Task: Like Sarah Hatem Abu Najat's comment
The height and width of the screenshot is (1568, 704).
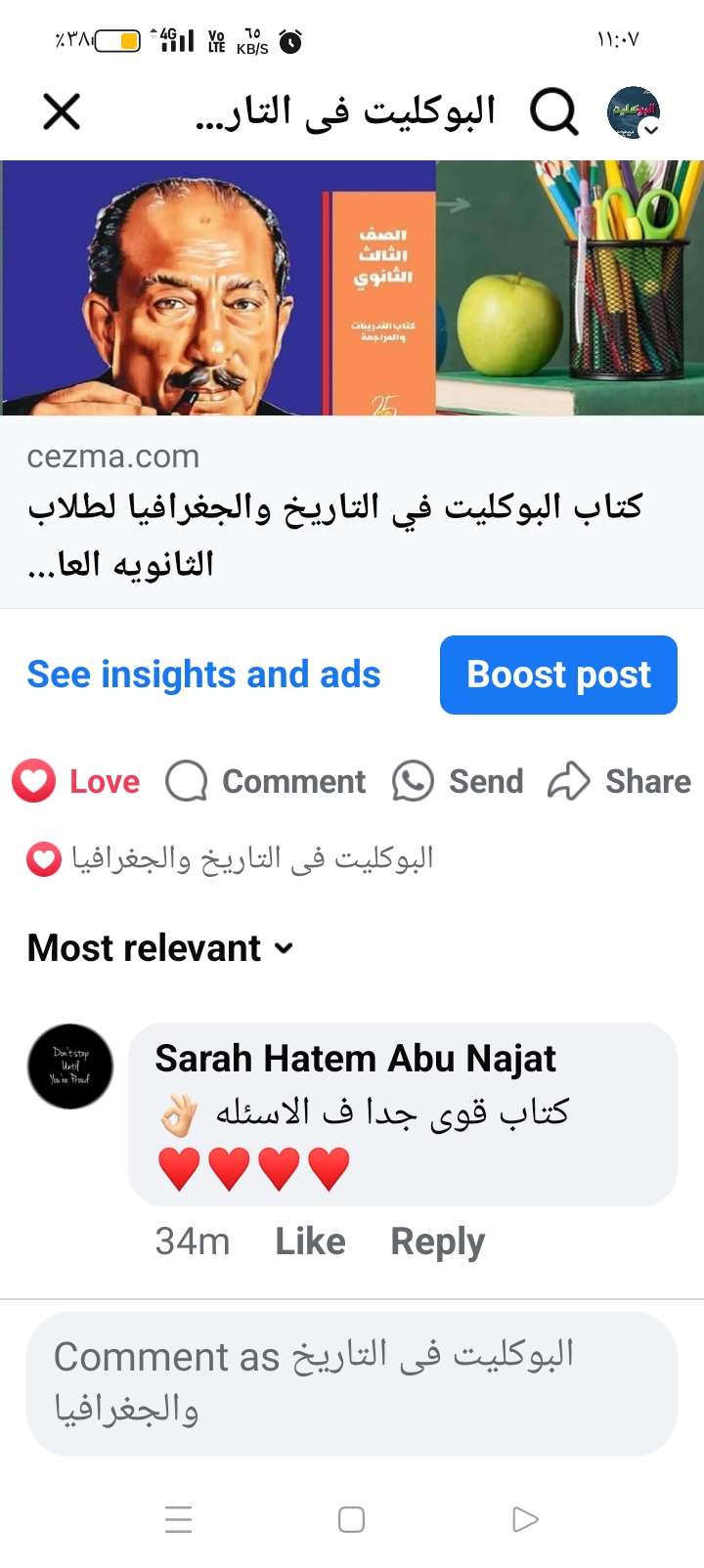Action: 310,1241
